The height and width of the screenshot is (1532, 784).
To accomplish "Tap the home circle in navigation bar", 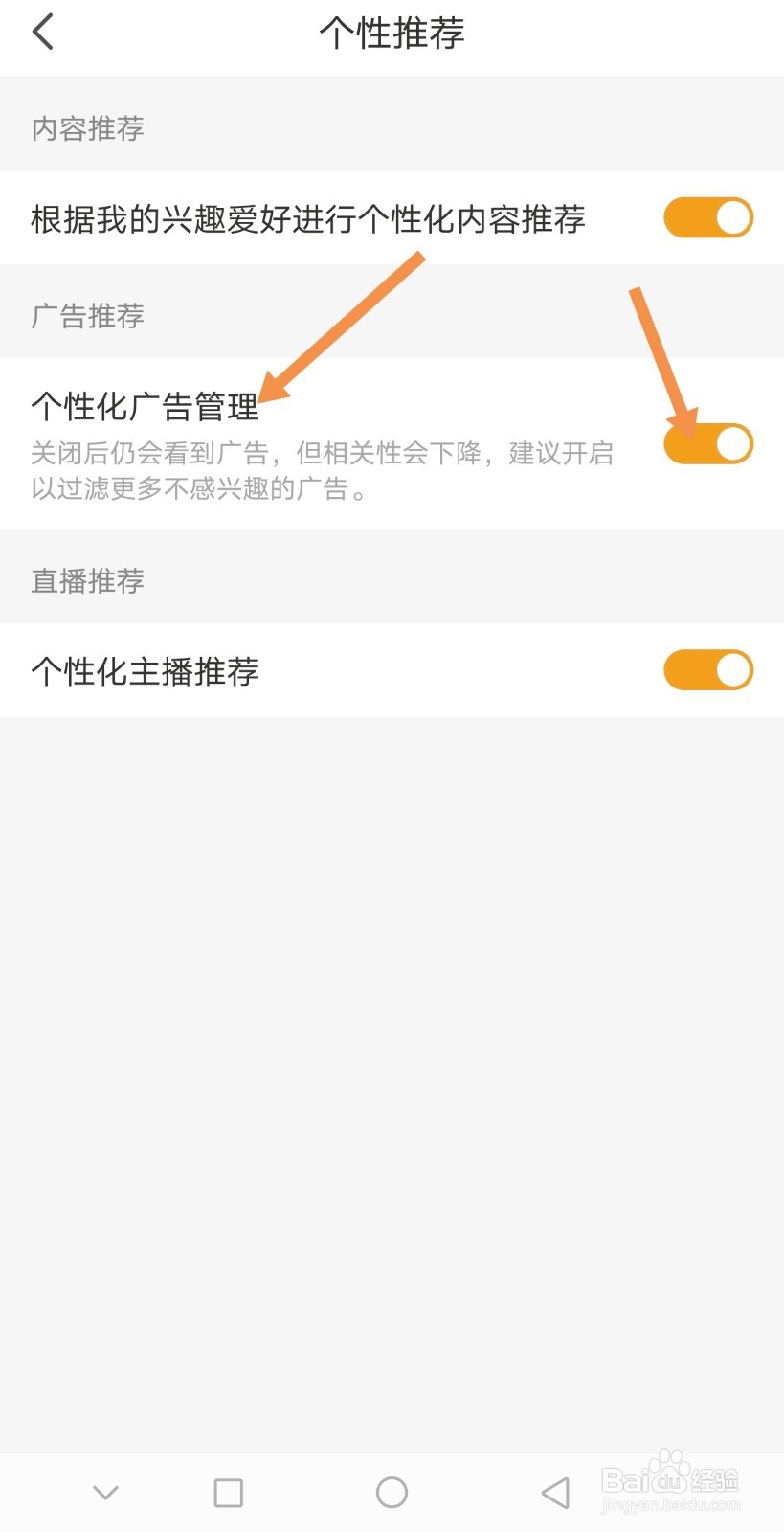I will coord(392,1491).
